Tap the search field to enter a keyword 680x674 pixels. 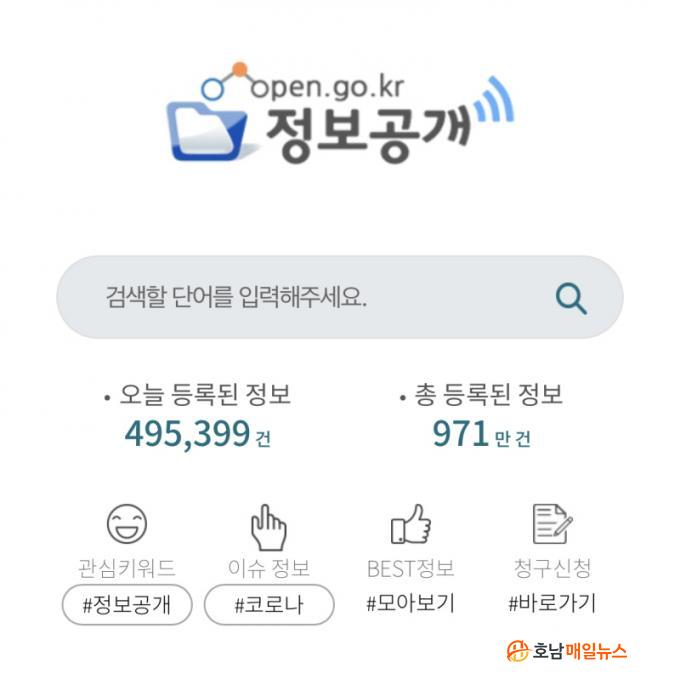(300, 297)
